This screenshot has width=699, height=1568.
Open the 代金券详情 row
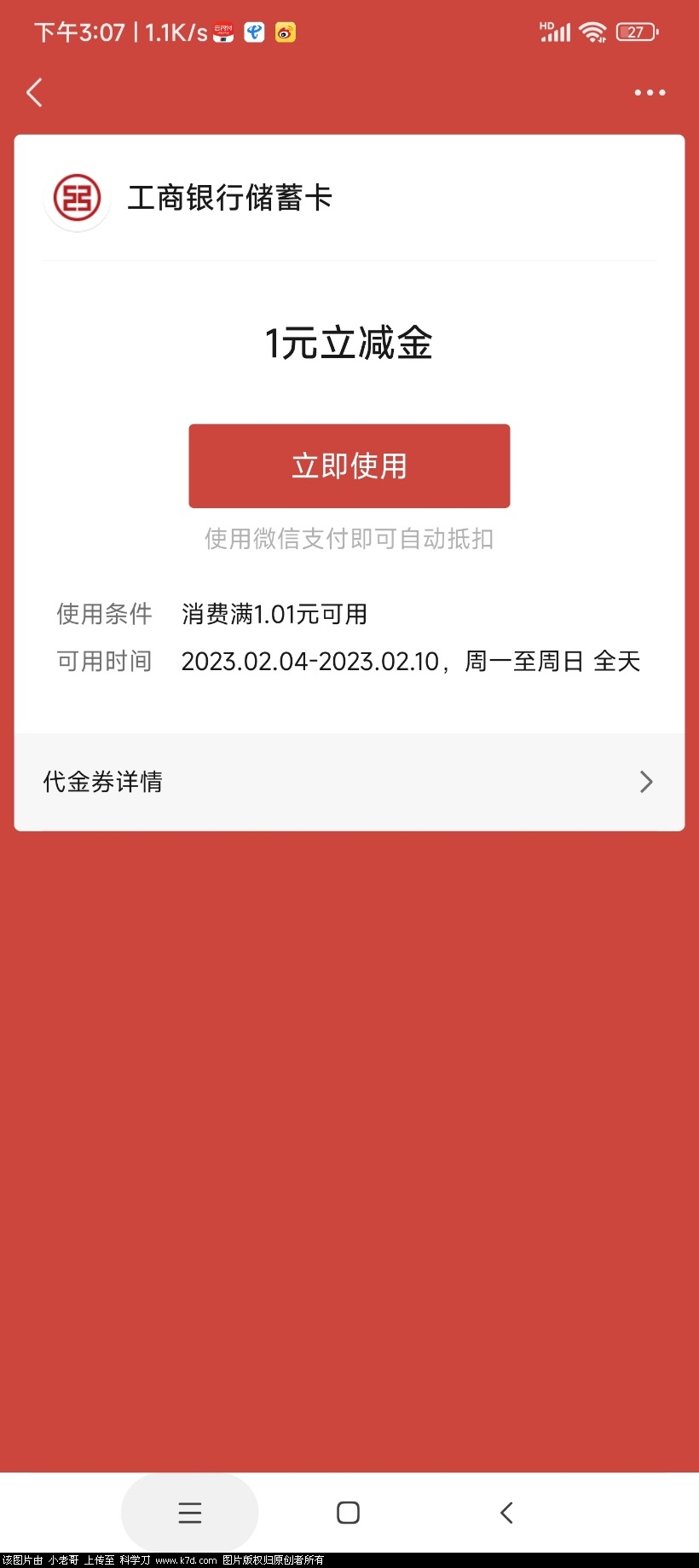click(x=349, y=782)
